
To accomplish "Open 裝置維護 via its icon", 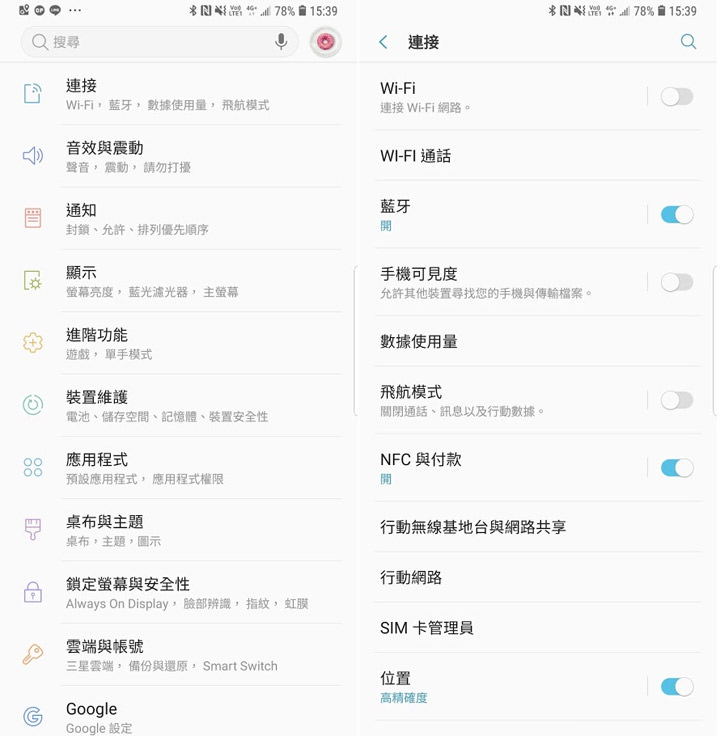I will pyautogui.click(x=30, y=402).
